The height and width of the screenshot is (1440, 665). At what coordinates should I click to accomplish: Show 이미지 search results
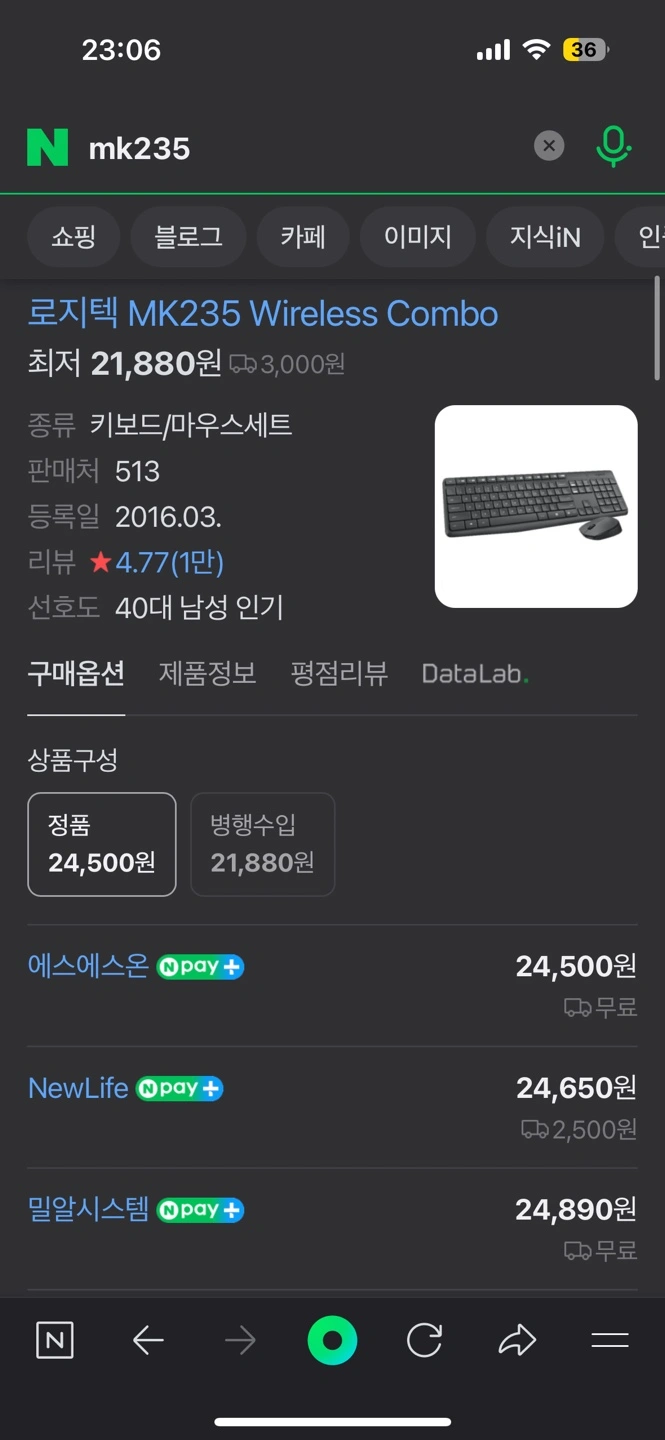[x=418, y=237]
